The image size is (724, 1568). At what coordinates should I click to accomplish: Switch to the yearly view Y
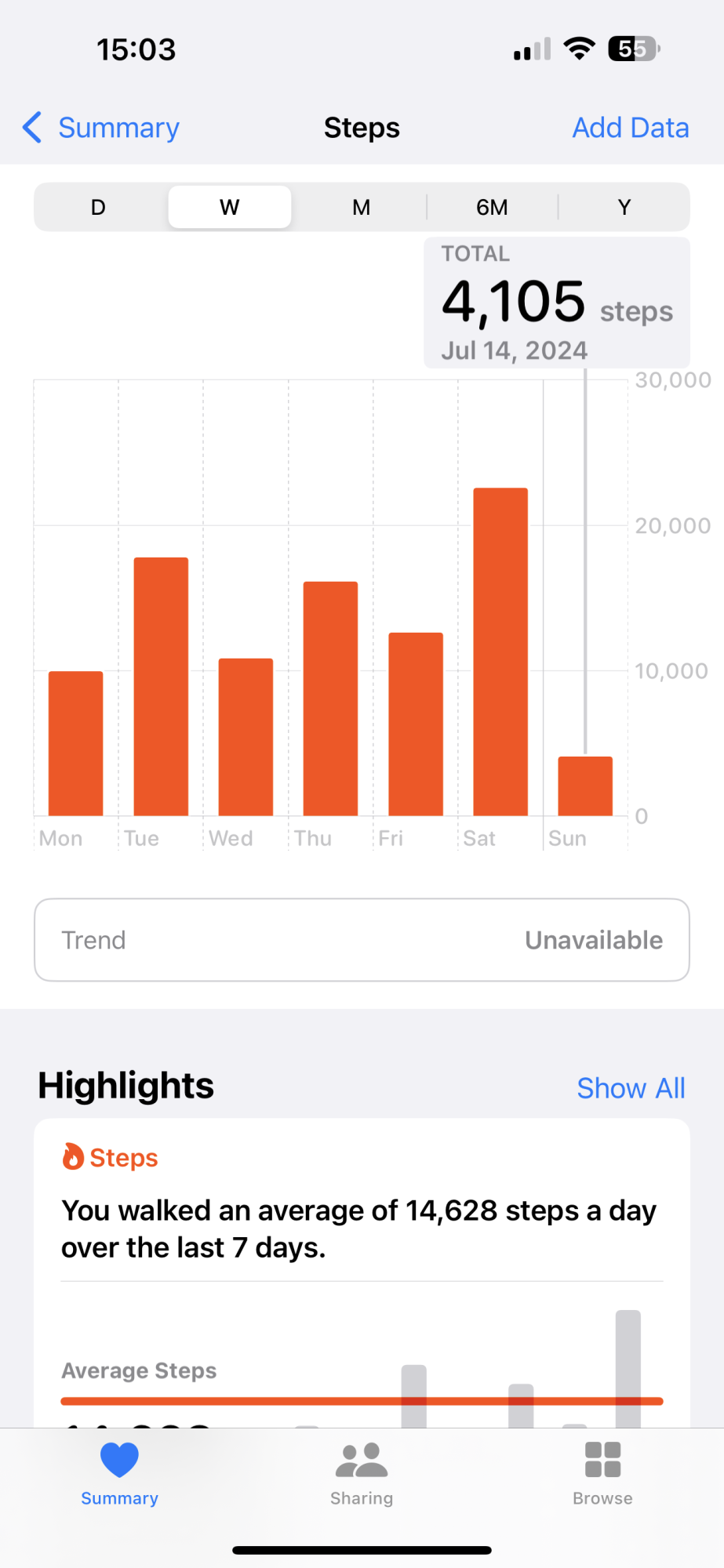[x=624, y=207]
